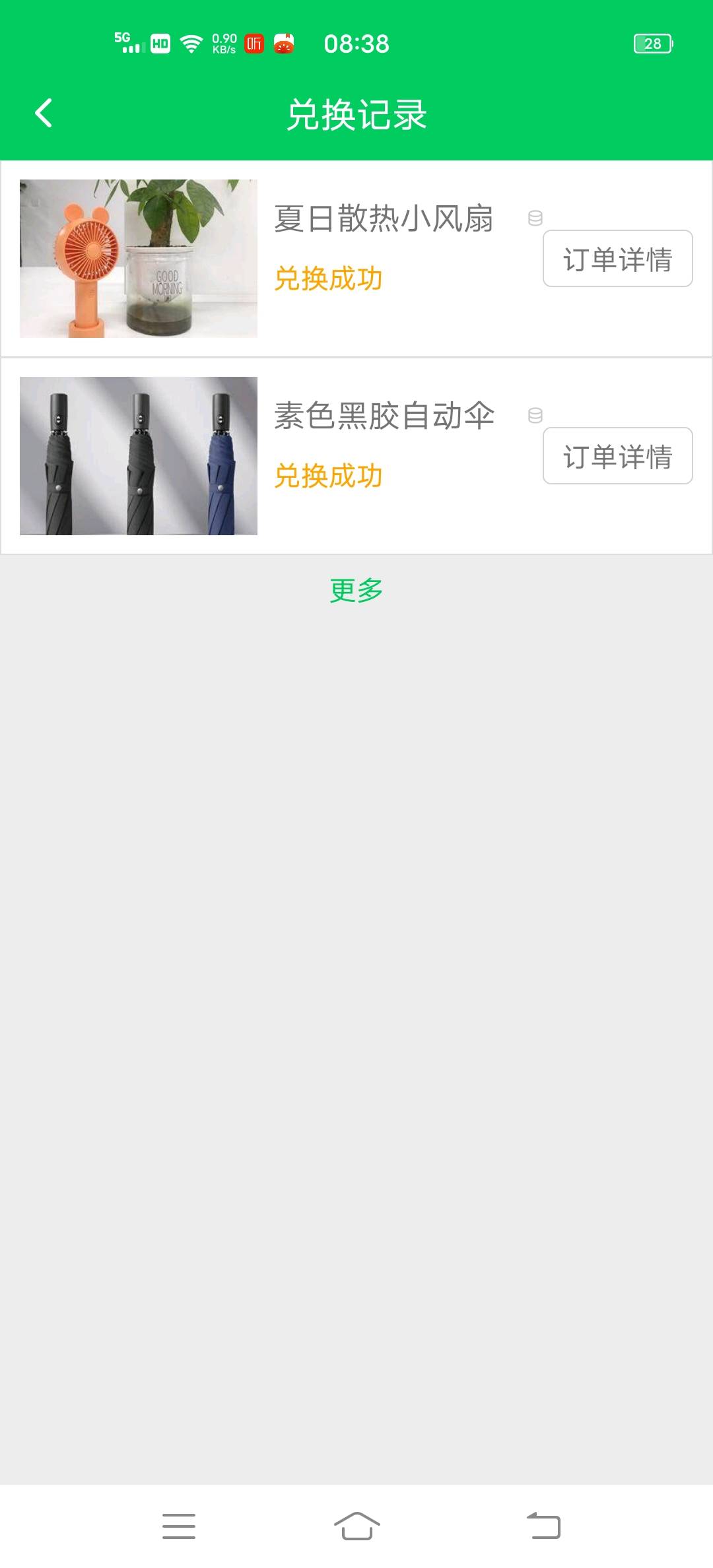Tap the umbrellas product thumbnail

pos(138,454)
